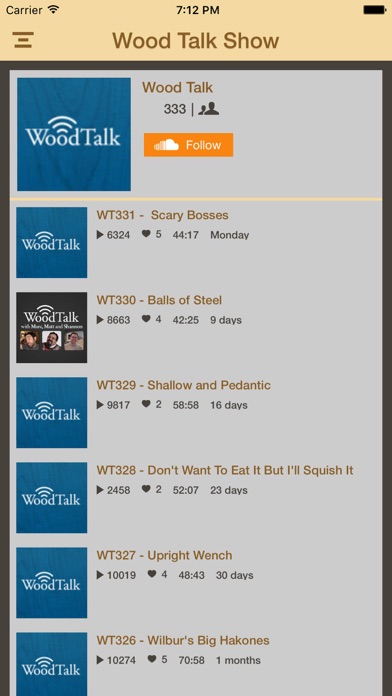
Task: Open WT329 - Shallow and Pedantic
Action: pos(196,413)
